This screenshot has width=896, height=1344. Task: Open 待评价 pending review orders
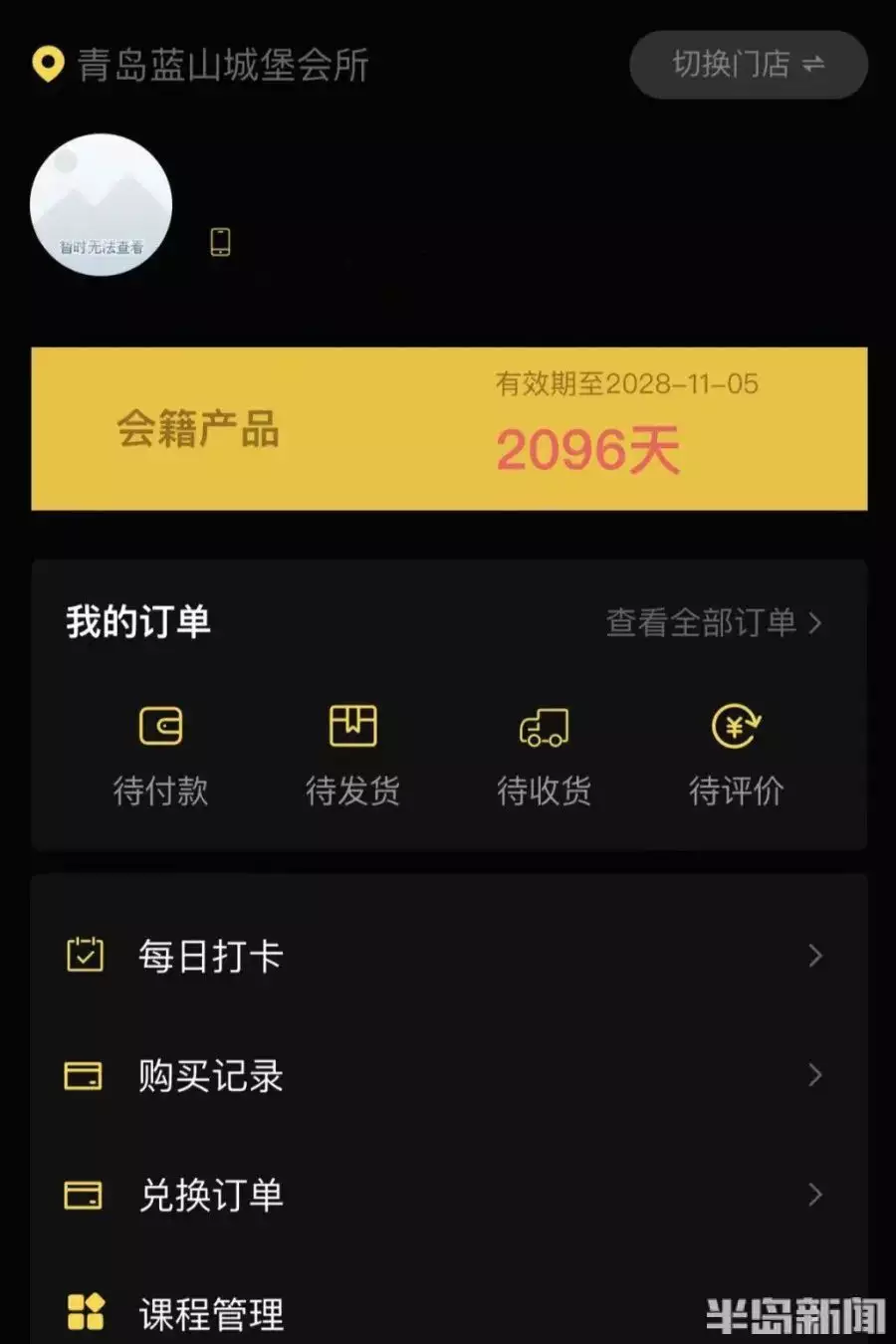coord(736,755)
